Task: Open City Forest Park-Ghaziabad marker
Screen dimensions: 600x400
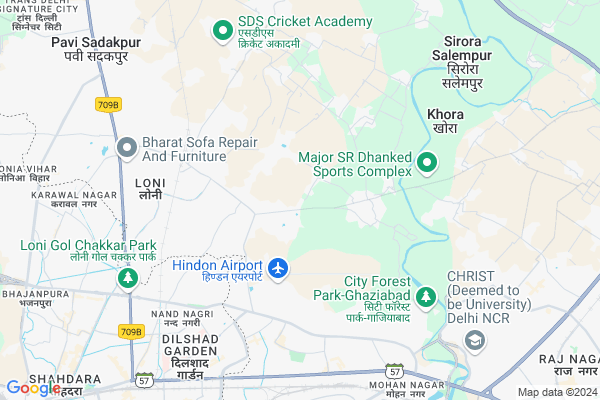Action: (427, 297)
